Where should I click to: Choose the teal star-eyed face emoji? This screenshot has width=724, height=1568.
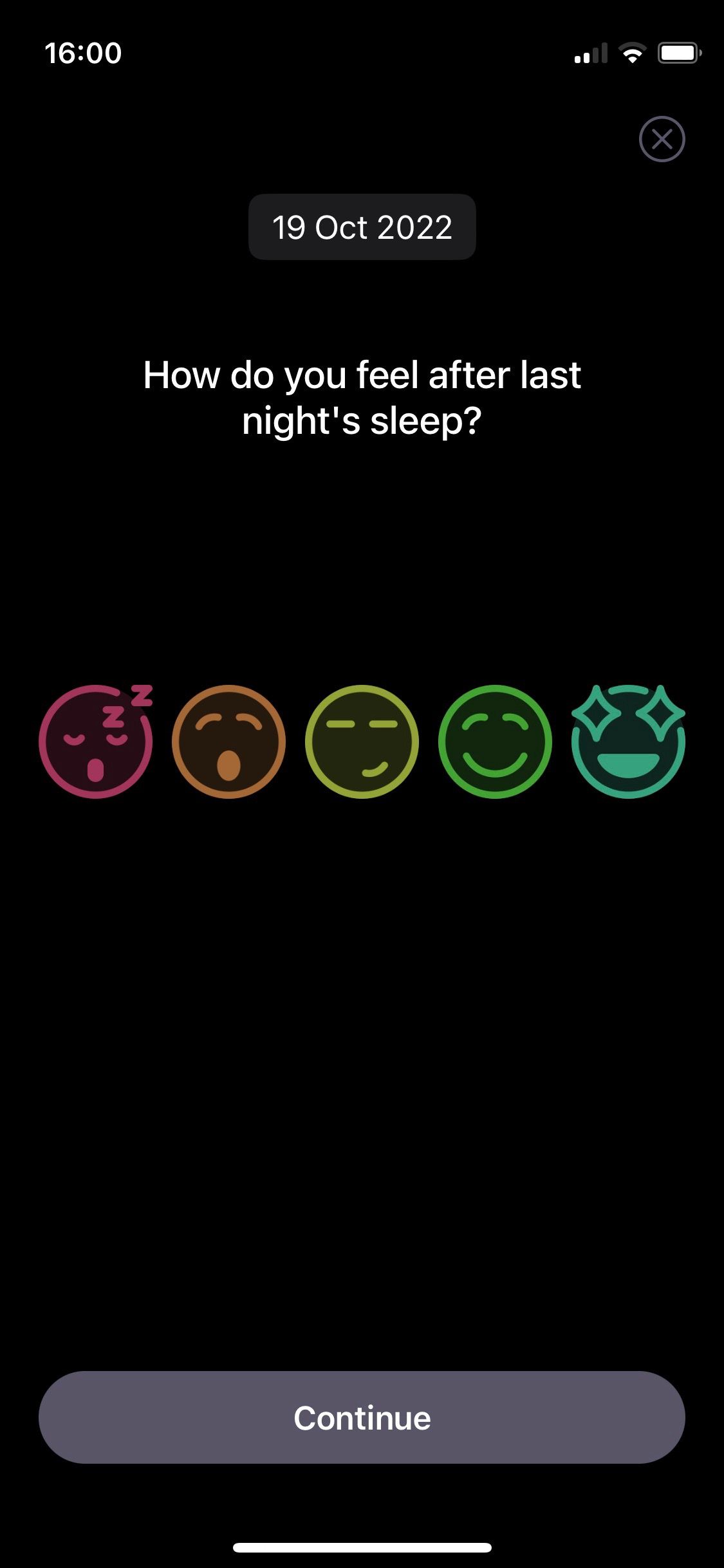point(628,742)
